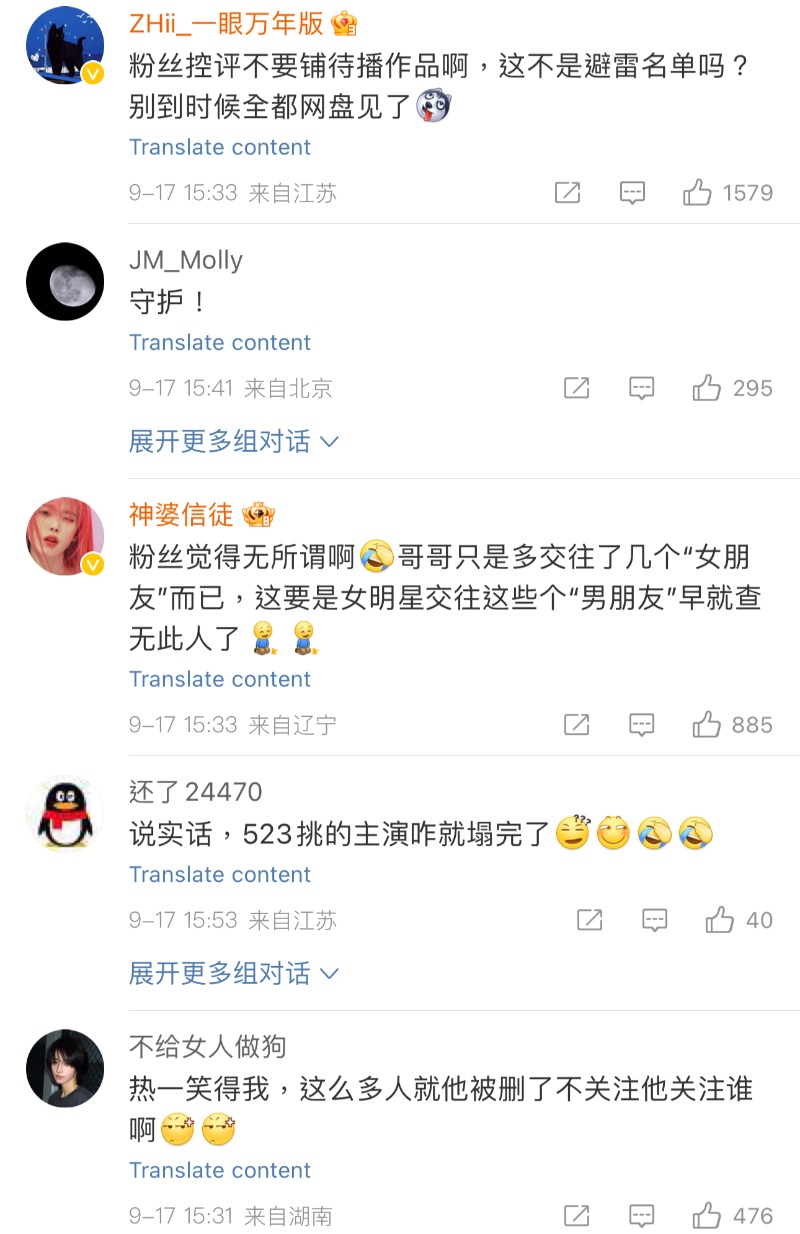The image size is (800, 1234).
Task: Like the comment by 还了24470
Action: point(720,920)
